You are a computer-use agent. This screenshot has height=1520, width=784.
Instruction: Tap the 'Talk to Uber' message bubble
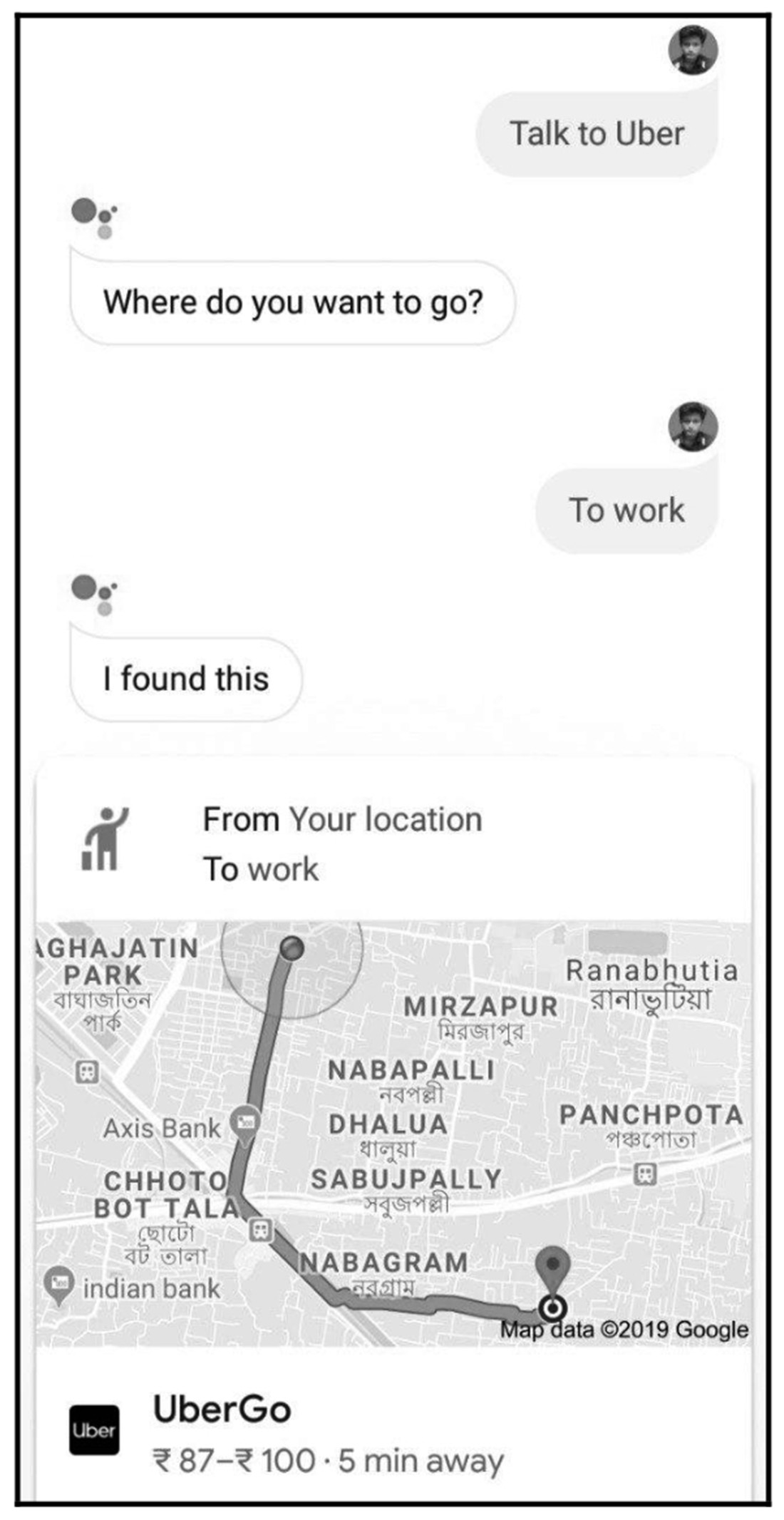click(x=597, y=134)
